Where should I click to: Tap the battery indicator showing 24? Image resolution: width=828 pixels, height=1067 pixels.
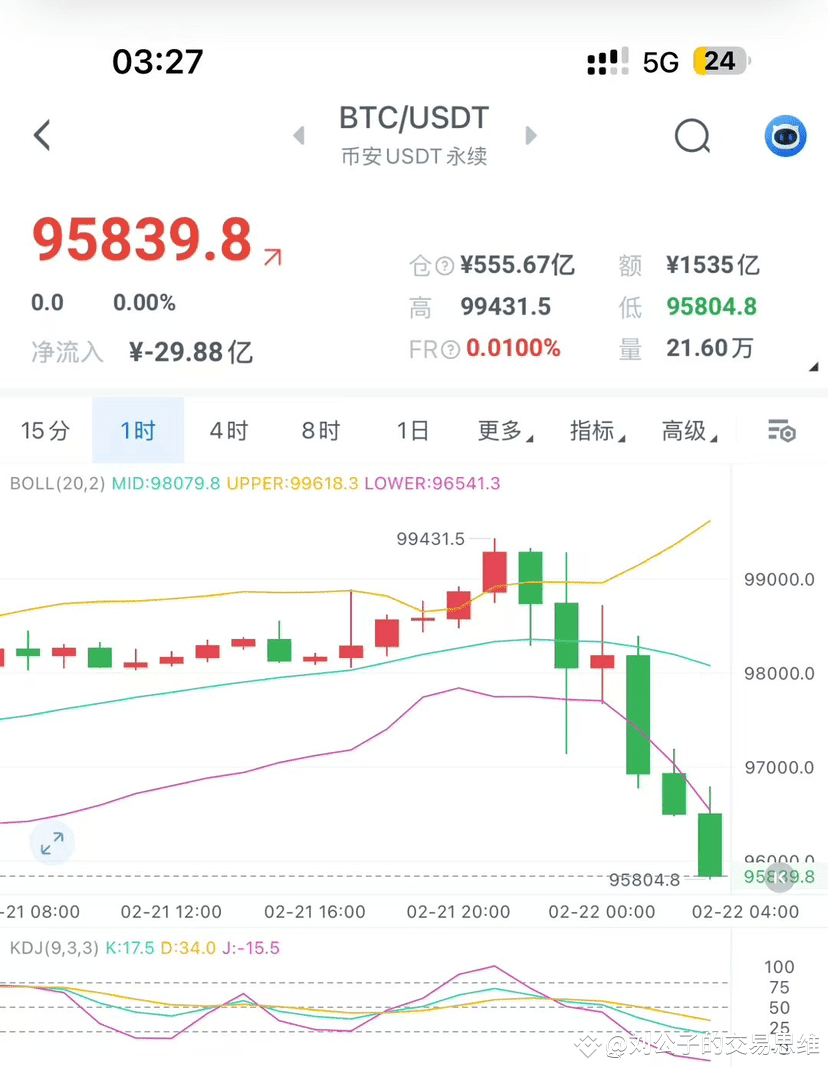point(719,61)
